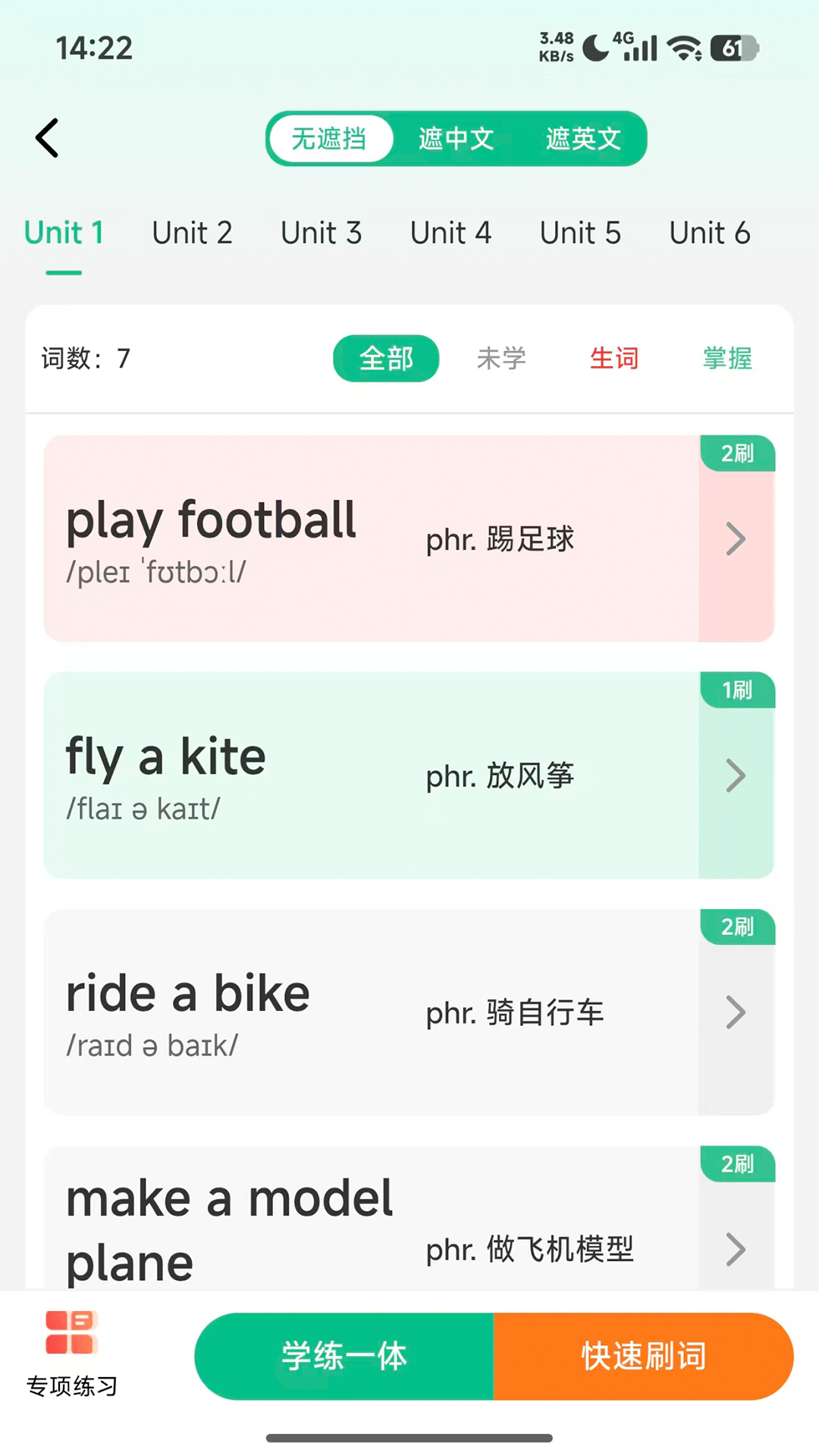Open the Unit 2 tab
This screenshot has height=1456, width=819.
click(192, 233)
